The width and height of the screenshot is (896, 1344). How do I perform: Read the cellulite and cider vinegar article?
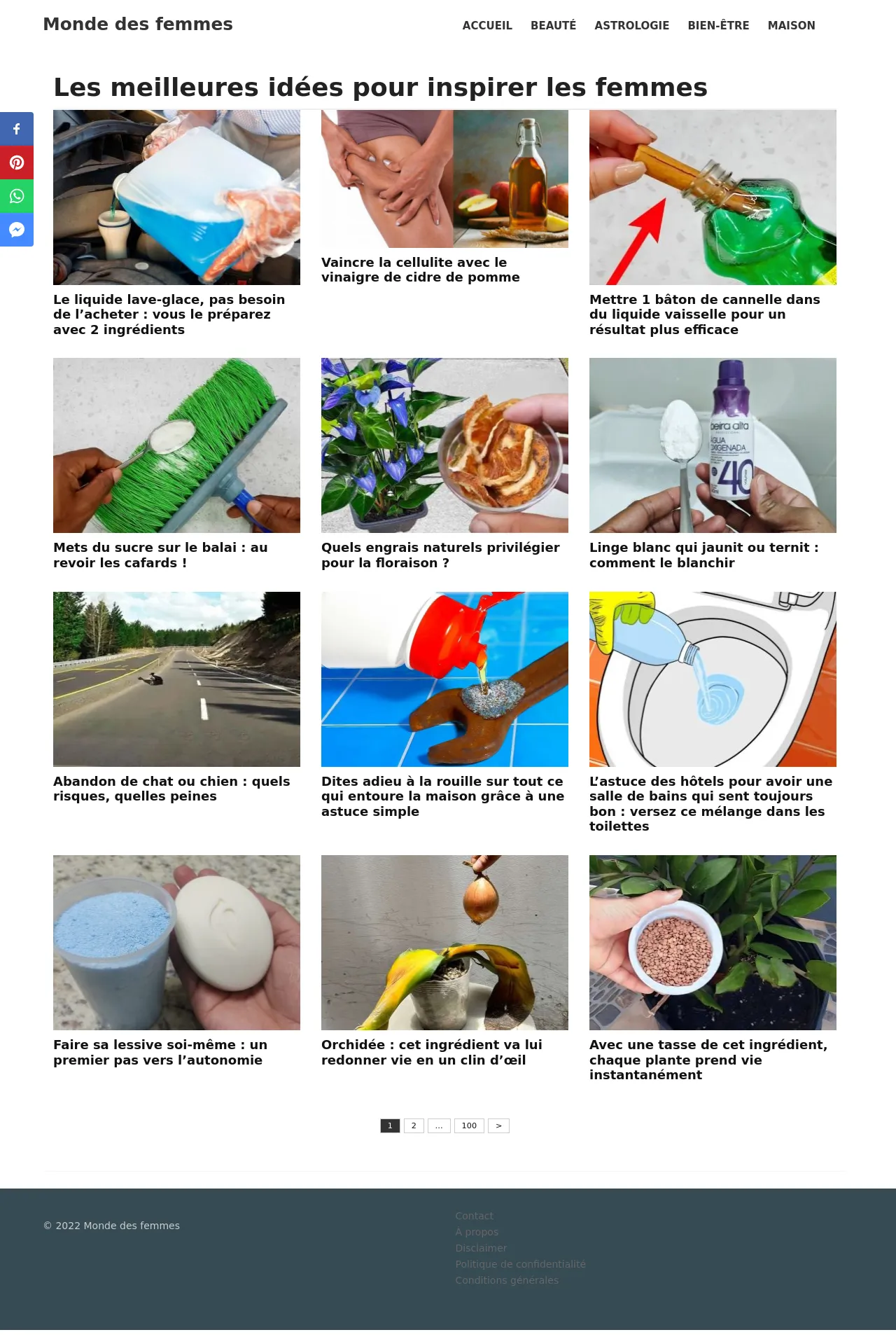click(420, 270)
